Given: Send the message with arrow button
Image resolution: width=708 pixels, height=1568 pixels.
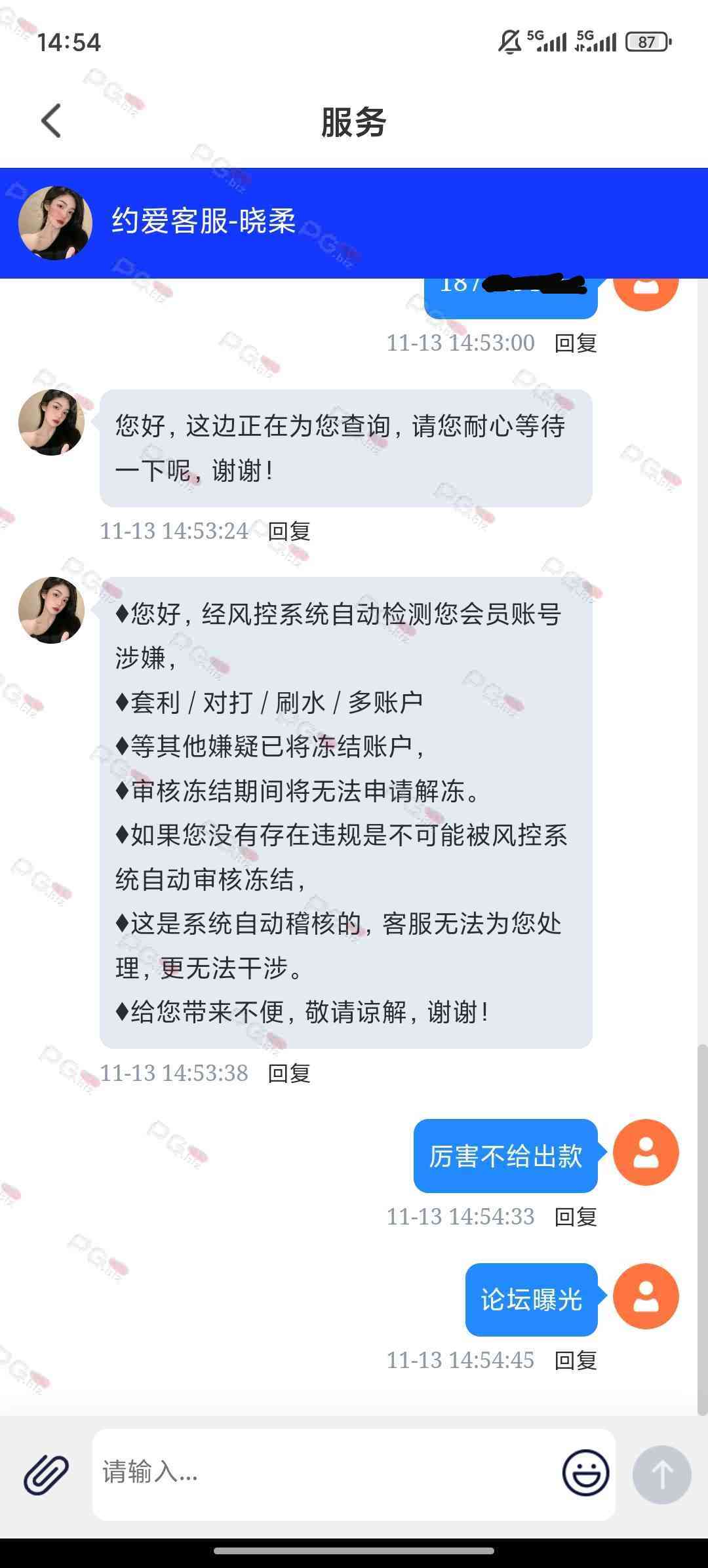Looking at the screenshot, I should (x=661, y=1474).
